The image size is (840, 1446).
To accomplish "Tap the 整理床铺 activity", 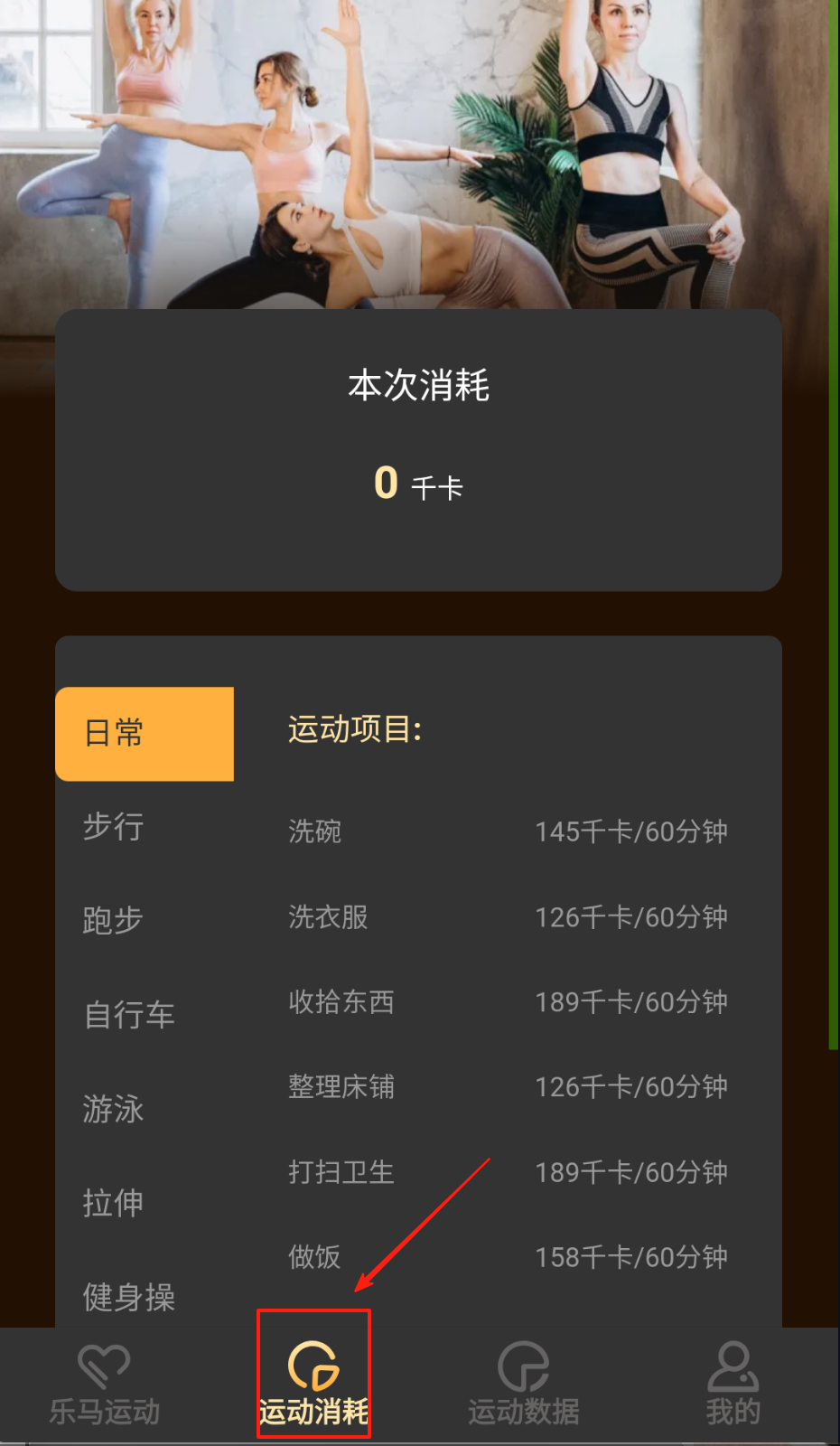I will pos(508,1087).
